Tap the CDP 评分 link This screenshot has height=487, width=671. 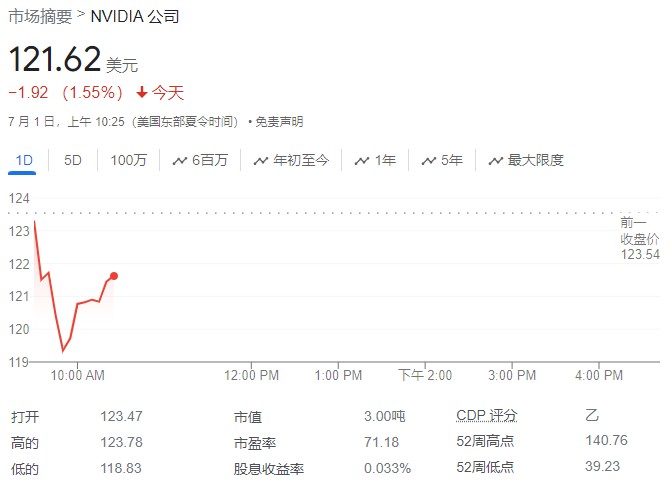487,415
